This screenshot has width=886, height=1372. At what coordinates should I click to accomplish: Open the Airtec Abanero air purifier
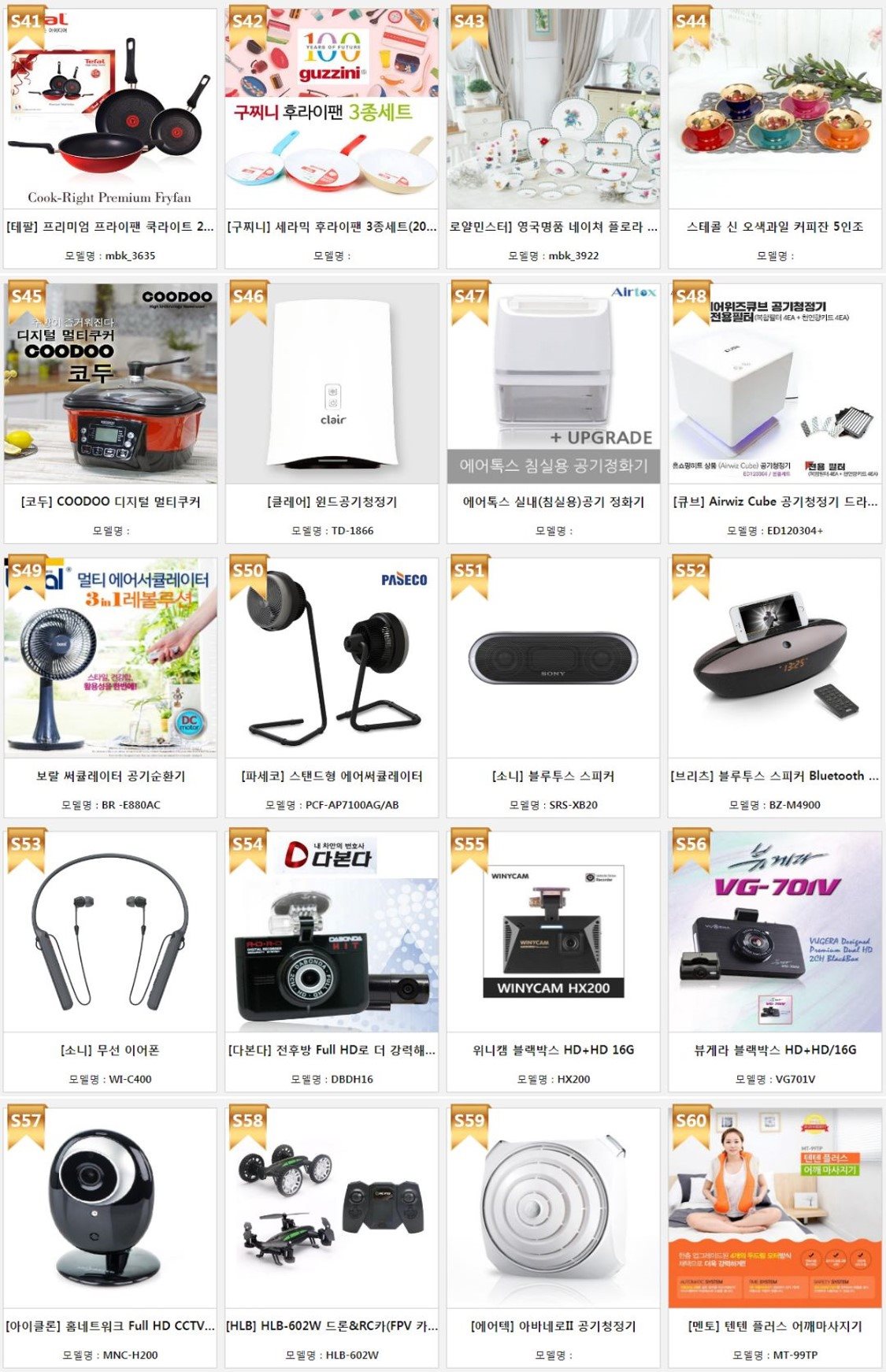click(553, 1326)
